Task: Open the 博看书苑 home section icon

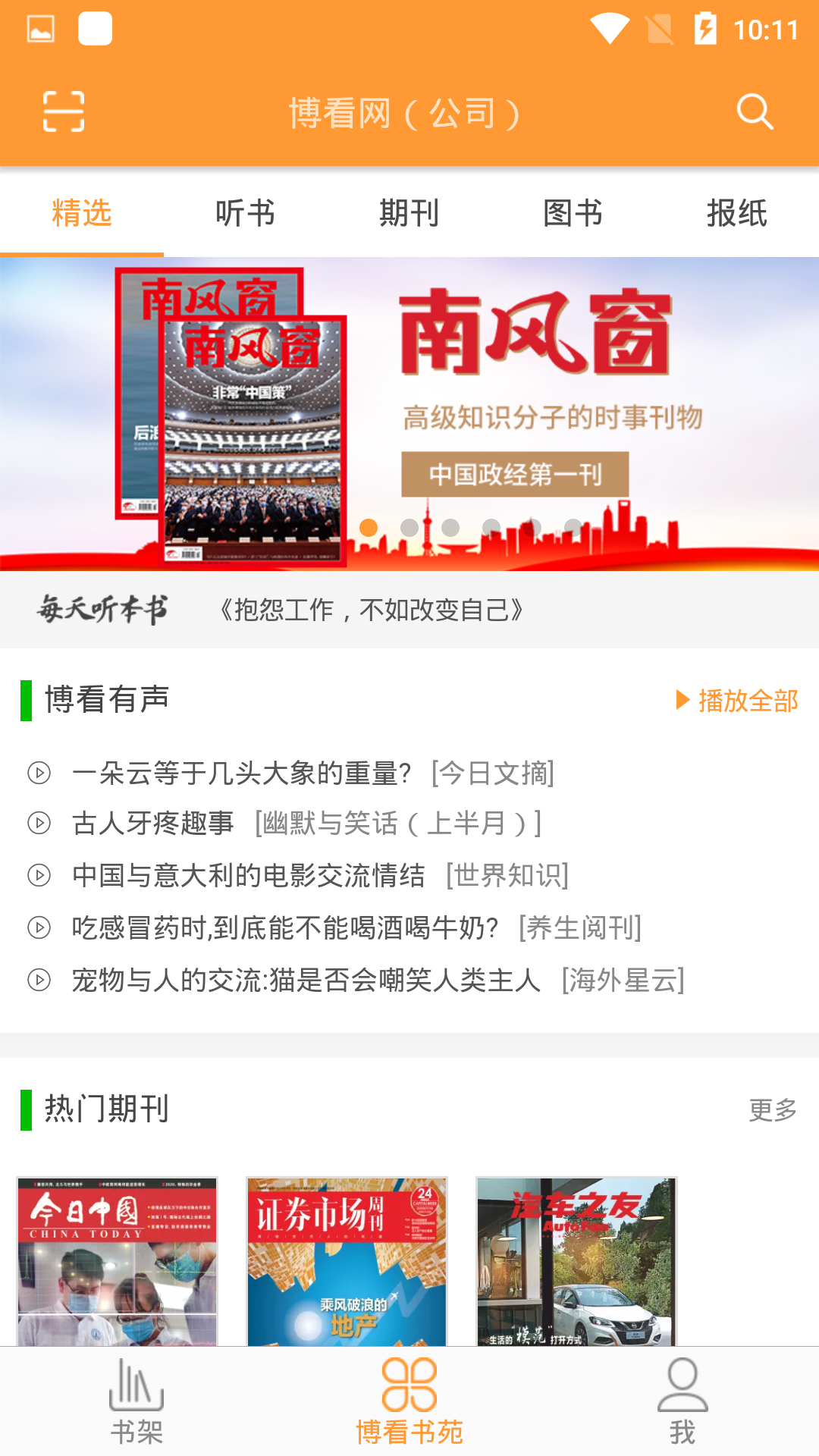Action: [x=409, y=1395]
